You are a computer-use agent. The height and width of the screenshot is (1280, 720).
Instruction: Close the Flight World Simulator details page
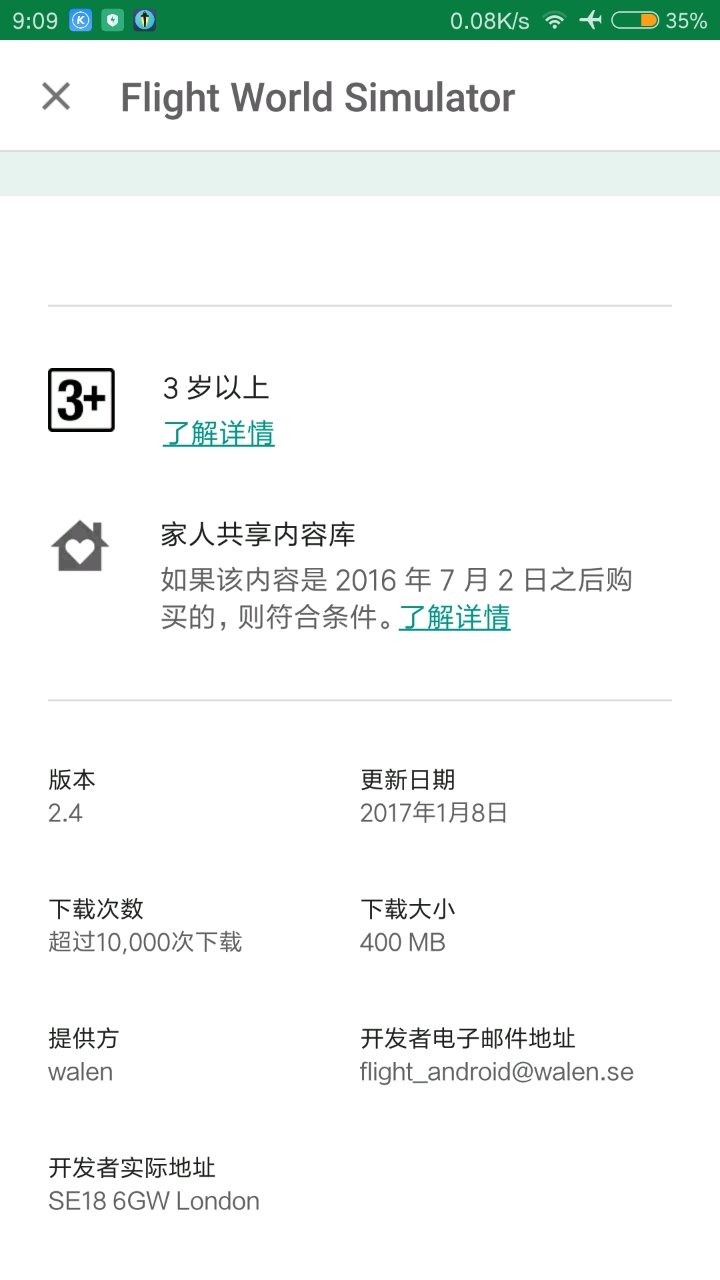56,96
